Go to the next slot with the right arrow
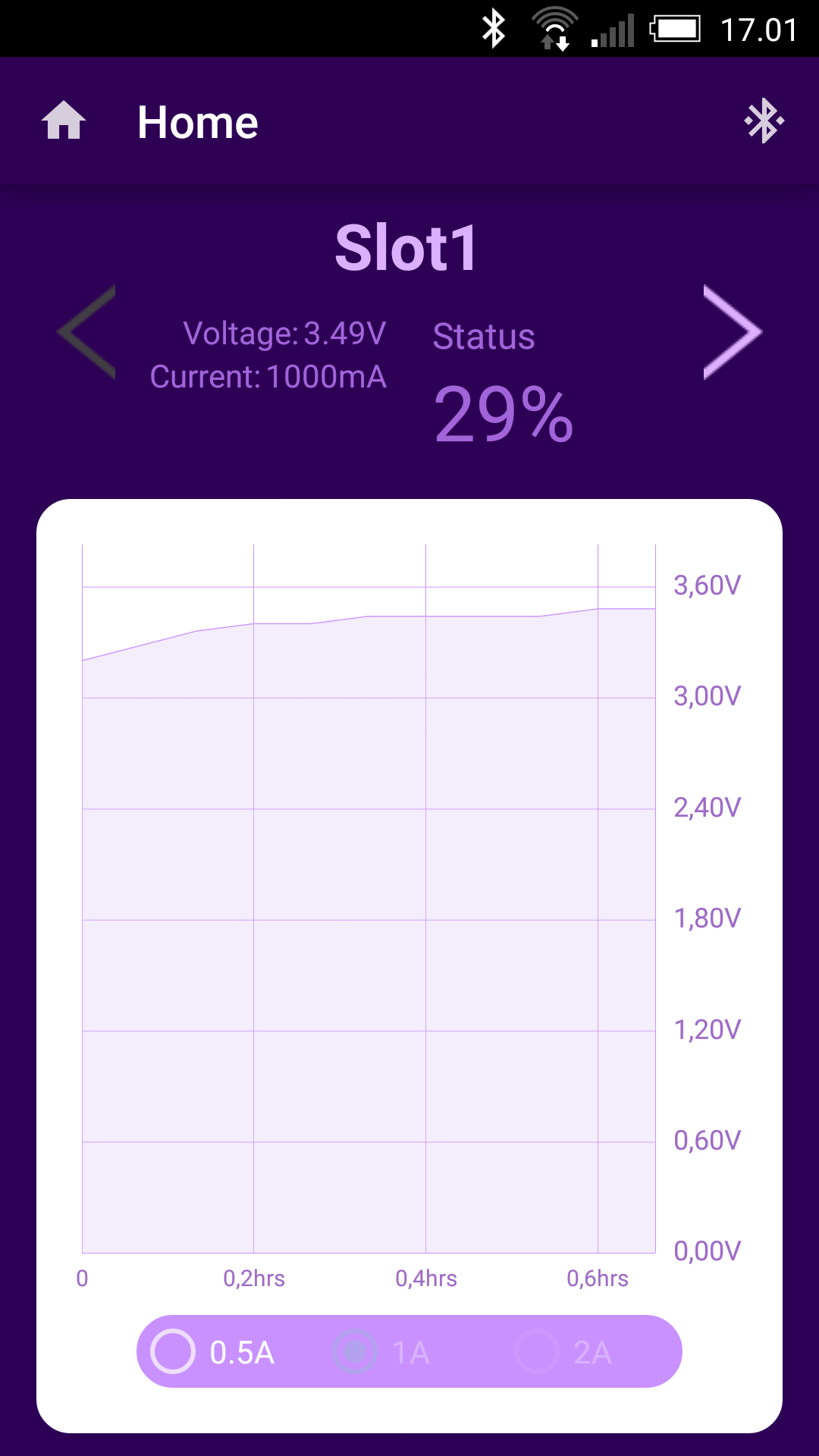 [733, 332]
